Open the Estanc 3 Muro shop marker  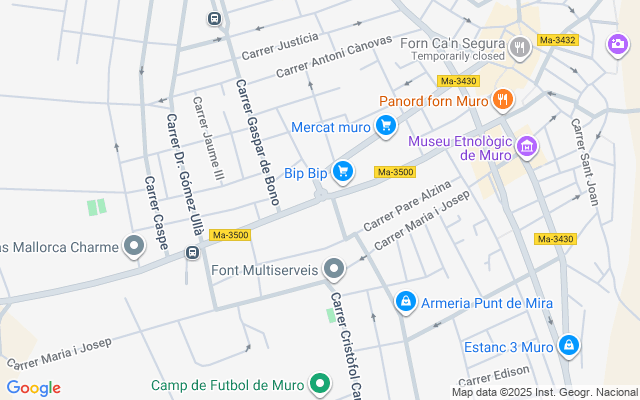coord(568,346)
